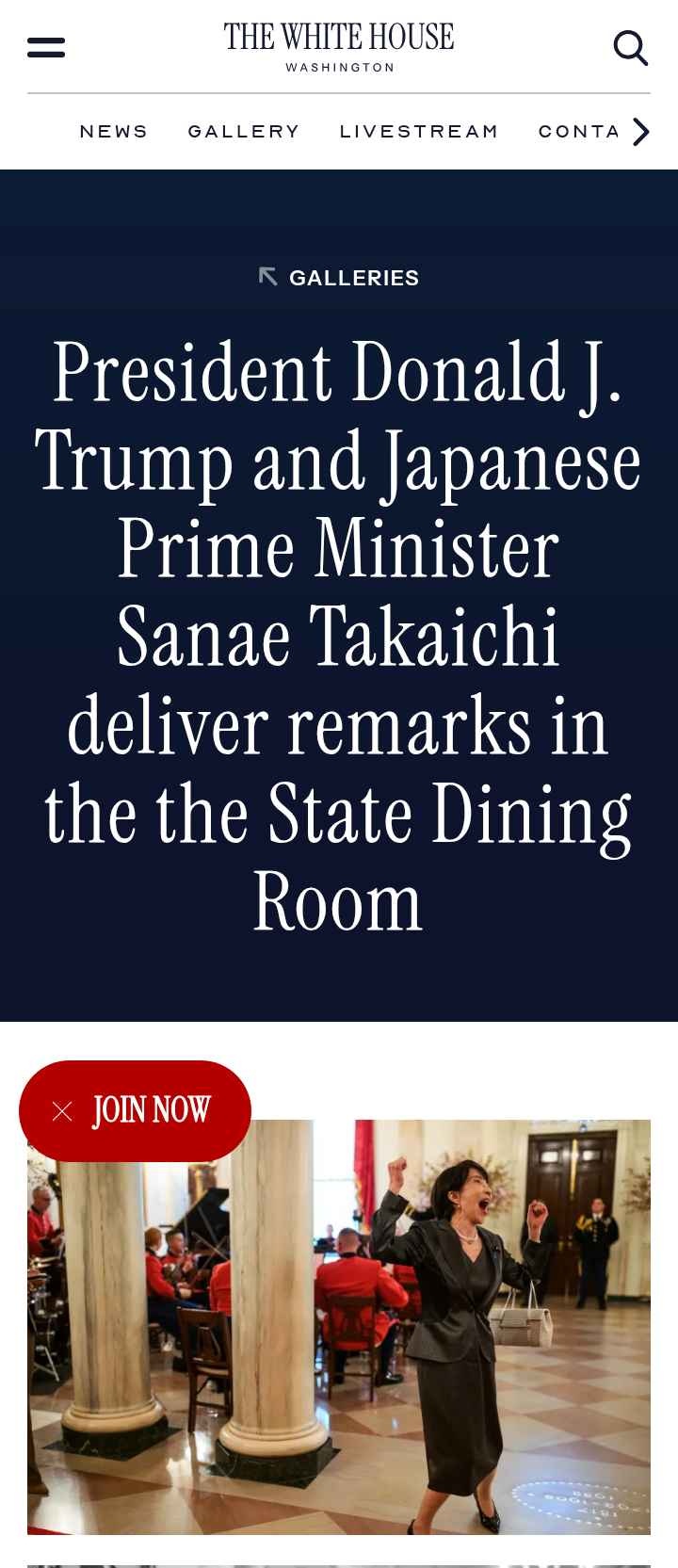Screen dimensions: 678x1568
Task: Go to The White House homepage logo
Action: 339,46
